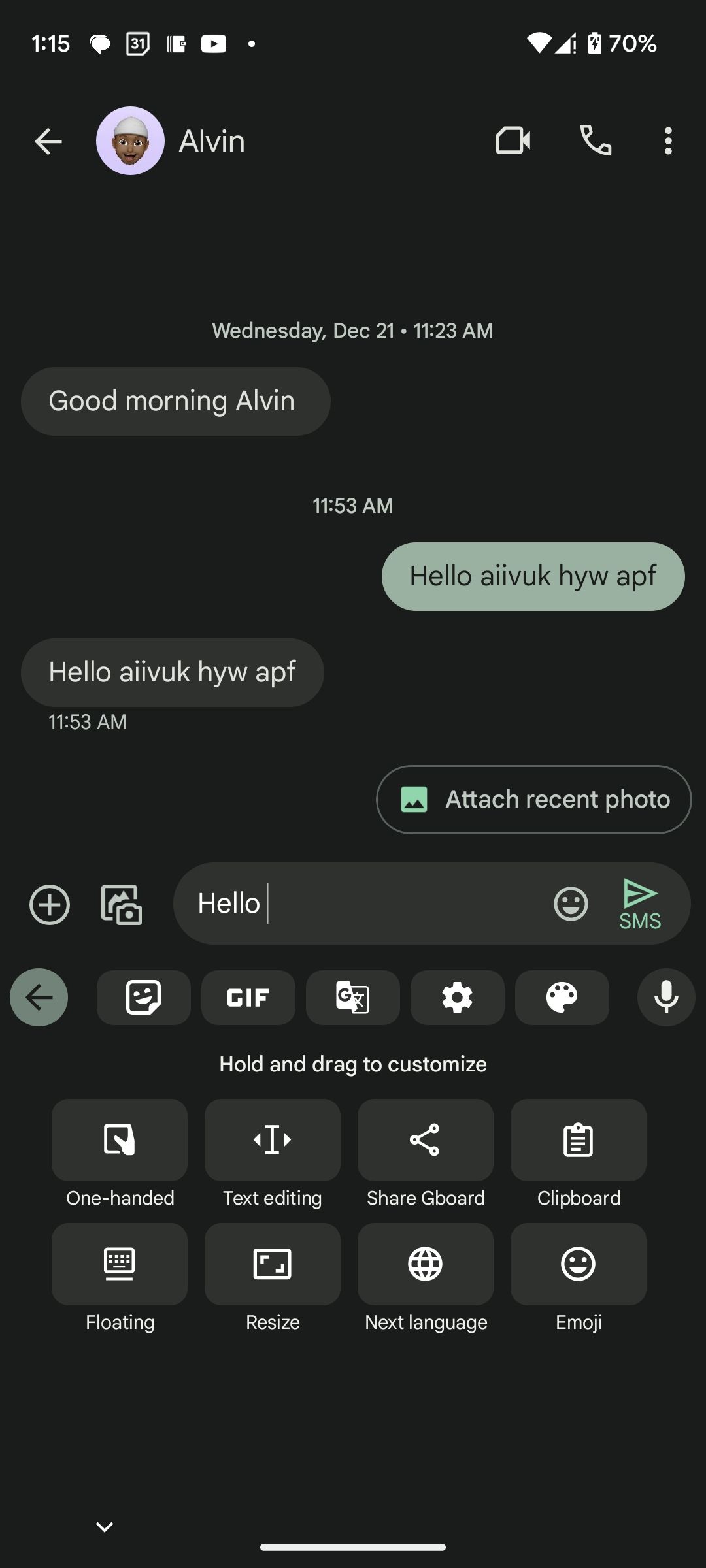This screenshot has height=1568, width=706.
Task: Open Gboard settings via gear icon
Action: 458,998
